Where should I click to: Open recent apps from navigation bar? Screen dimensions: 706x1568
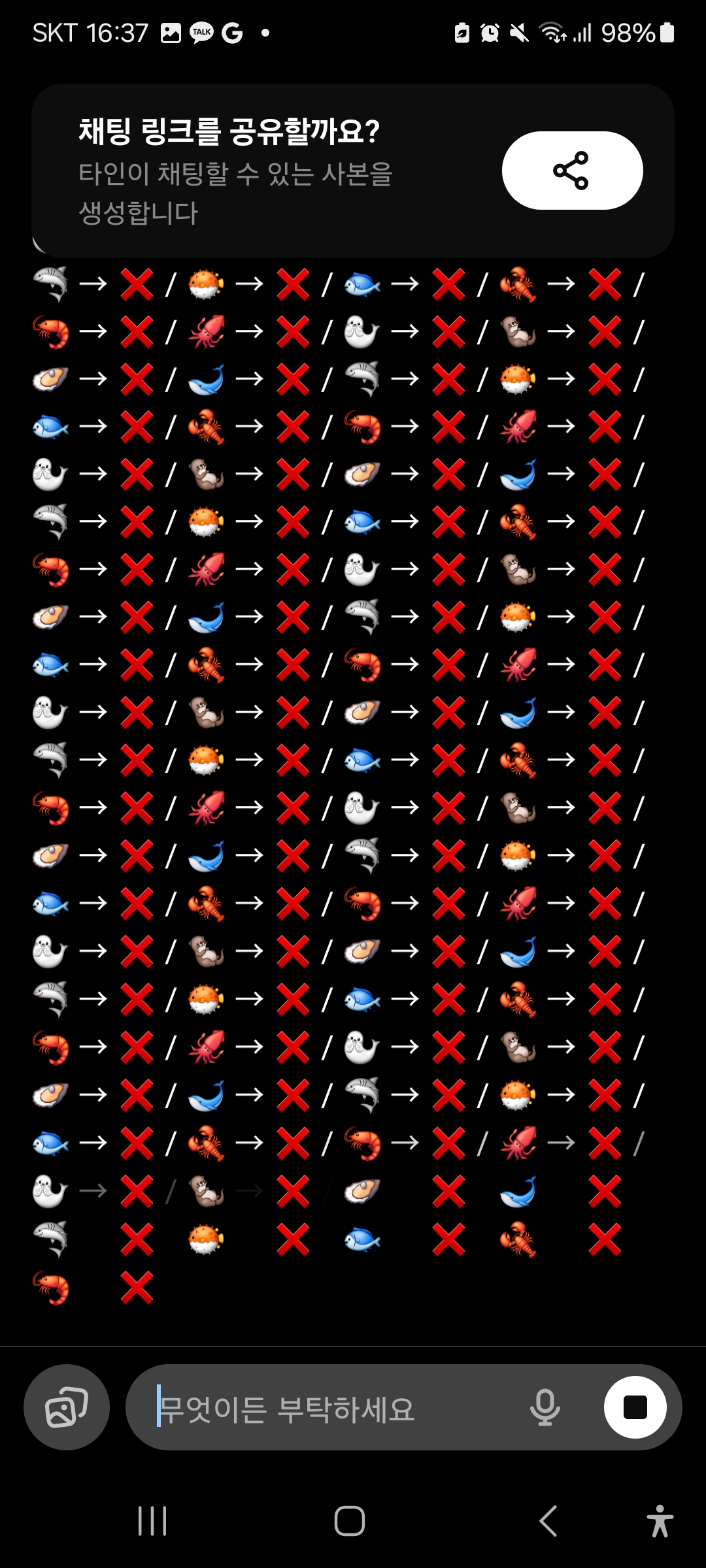(x=153, y=1521)
